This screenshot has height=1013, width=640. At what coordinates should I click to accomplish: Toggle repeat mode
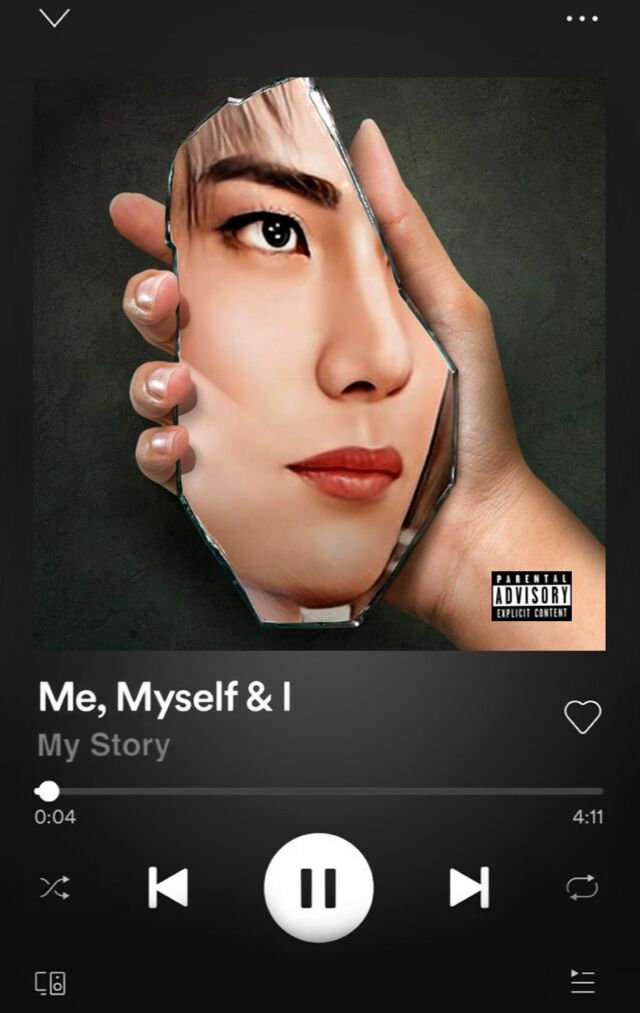coord(582,888)
